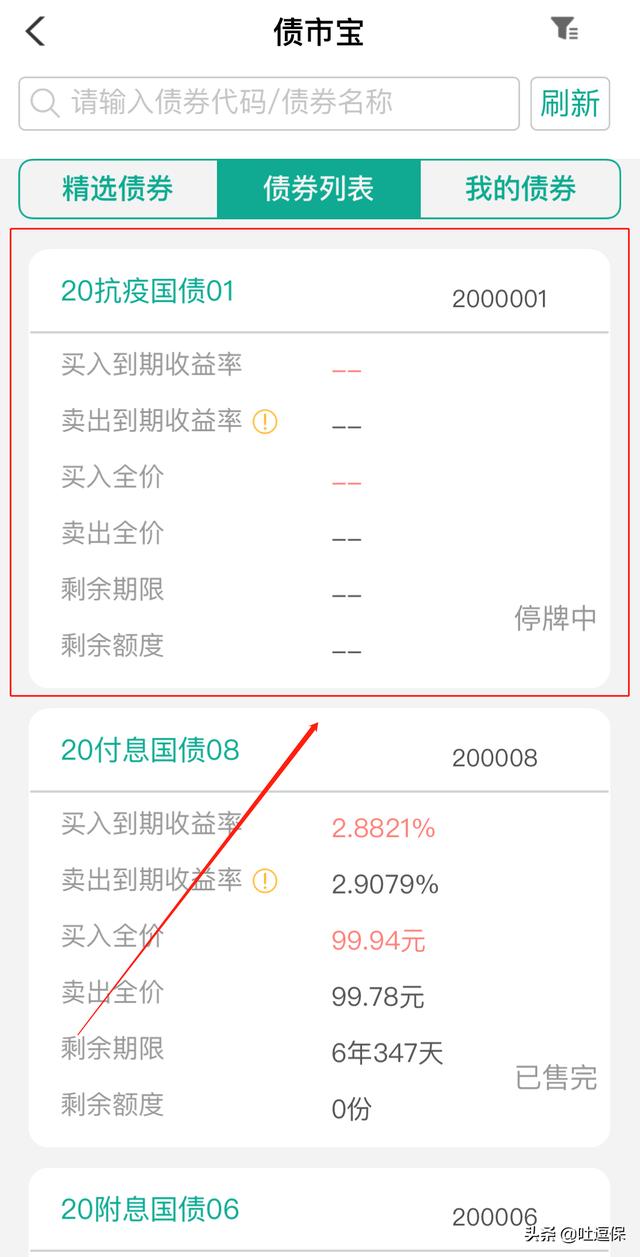Screen dimensions: 640x1257
Task: Open the 20抗疫国债01 bond card
Action: tap(319, 468)
